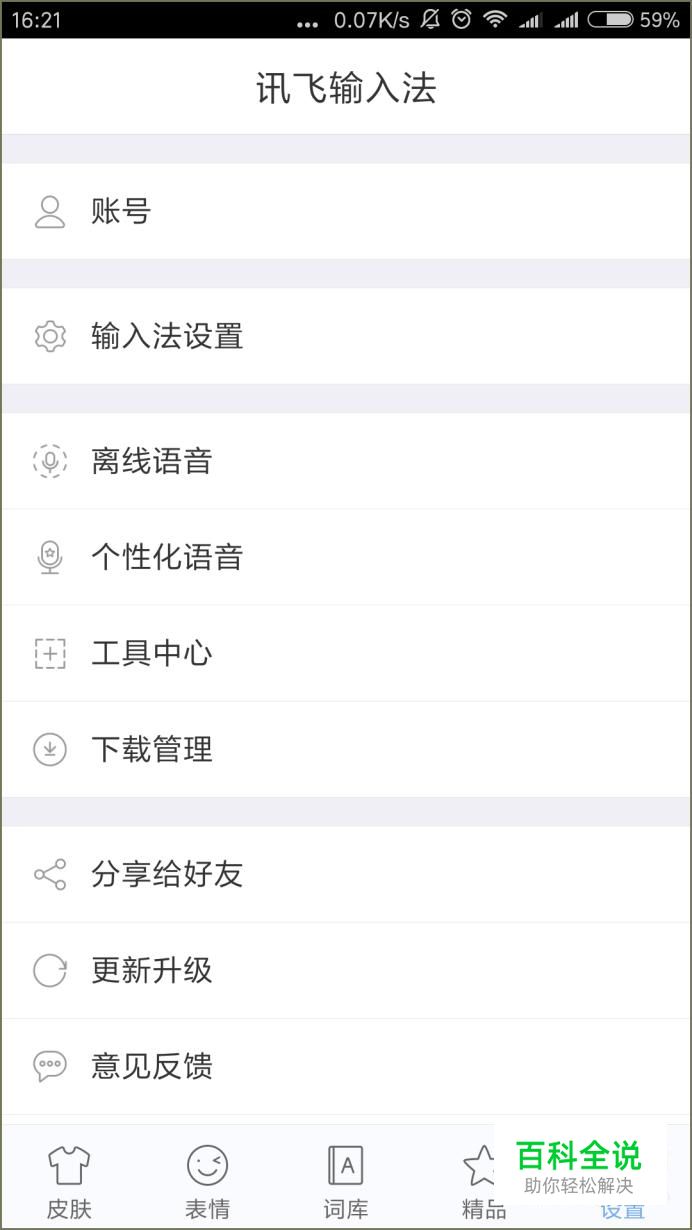Viewport: 692px width, 1230px height.
Task: Open 意见反馈 feedback
Action: [x=346, y=1066]
